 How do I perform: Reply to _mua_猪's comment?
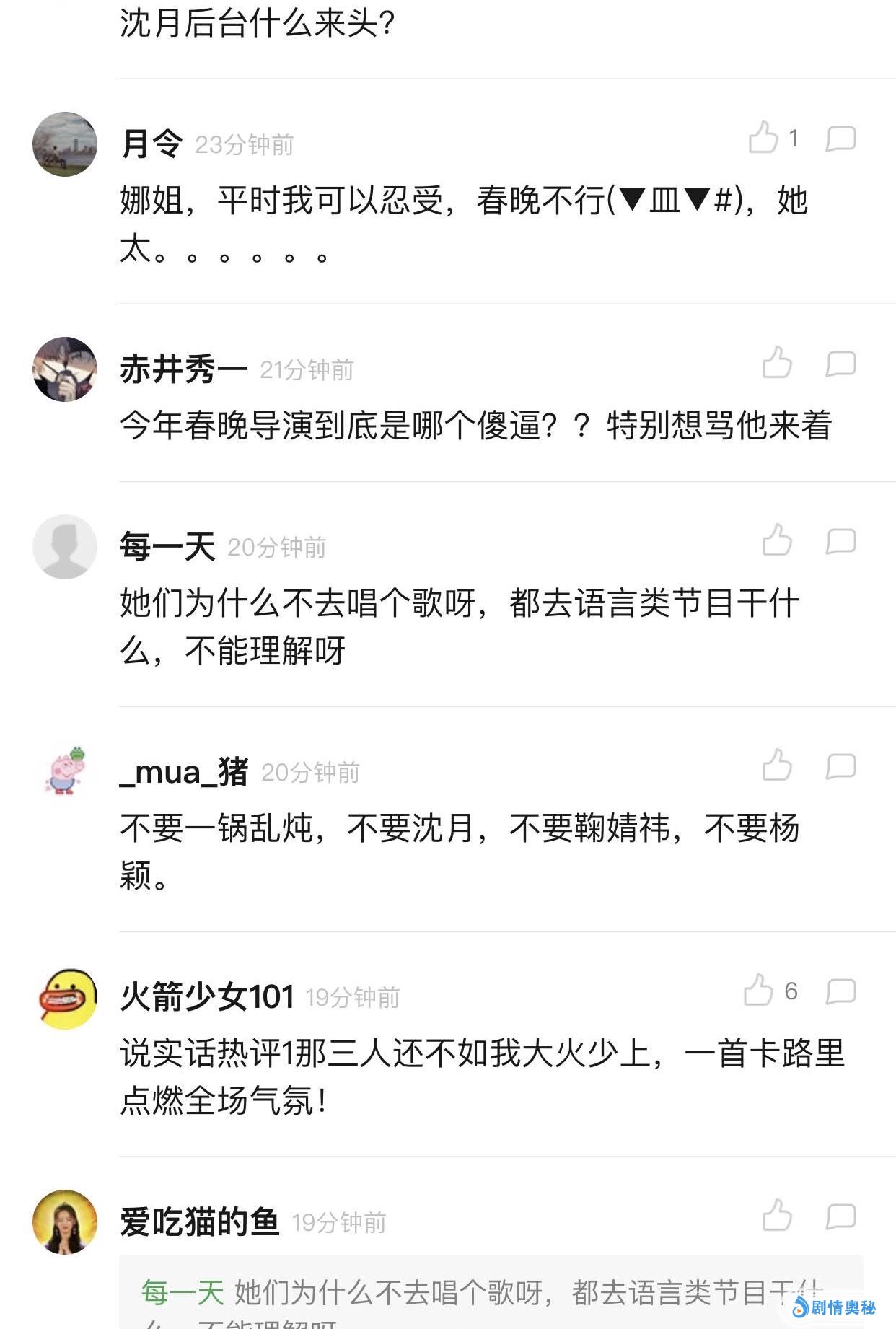[840, 766]
